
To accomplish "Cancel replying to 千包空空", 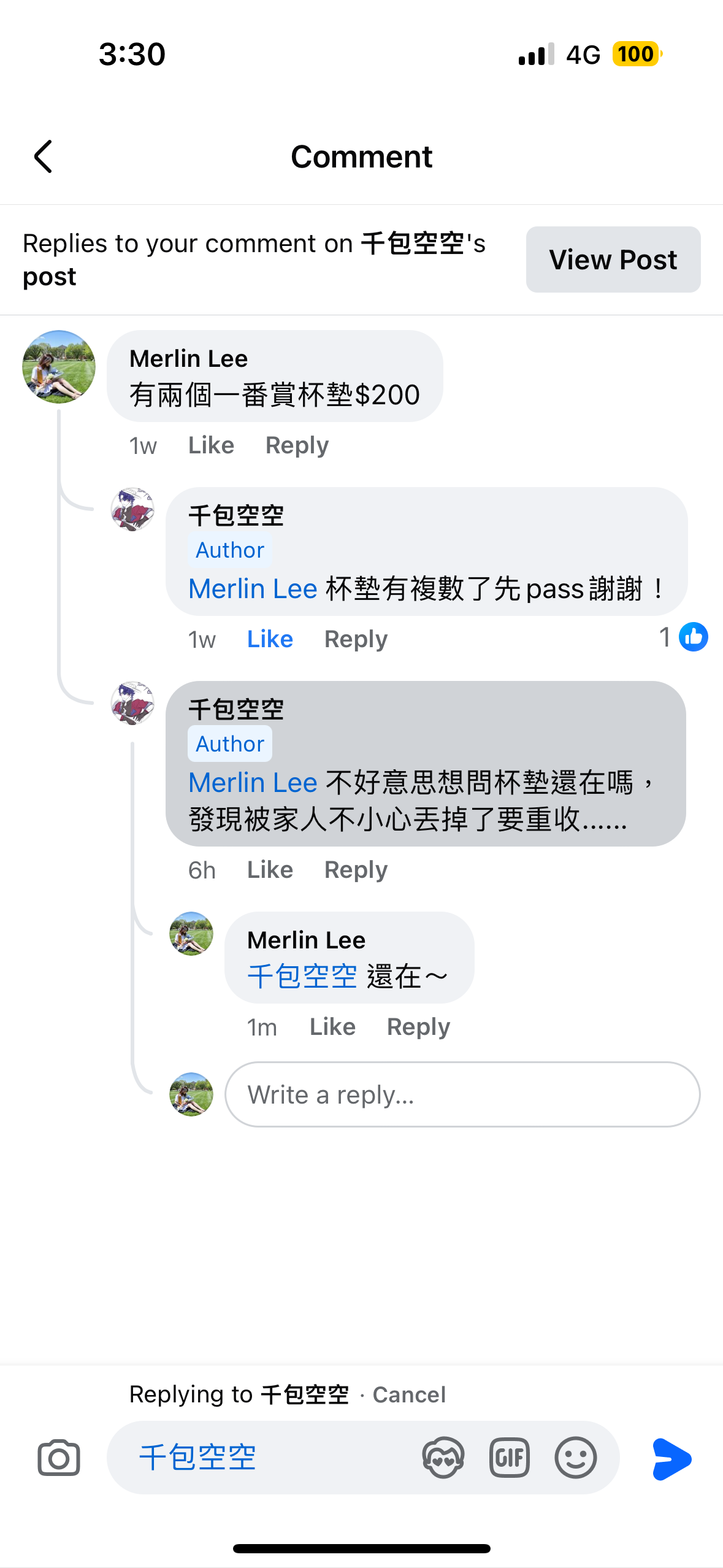I will click(409, 1394).
